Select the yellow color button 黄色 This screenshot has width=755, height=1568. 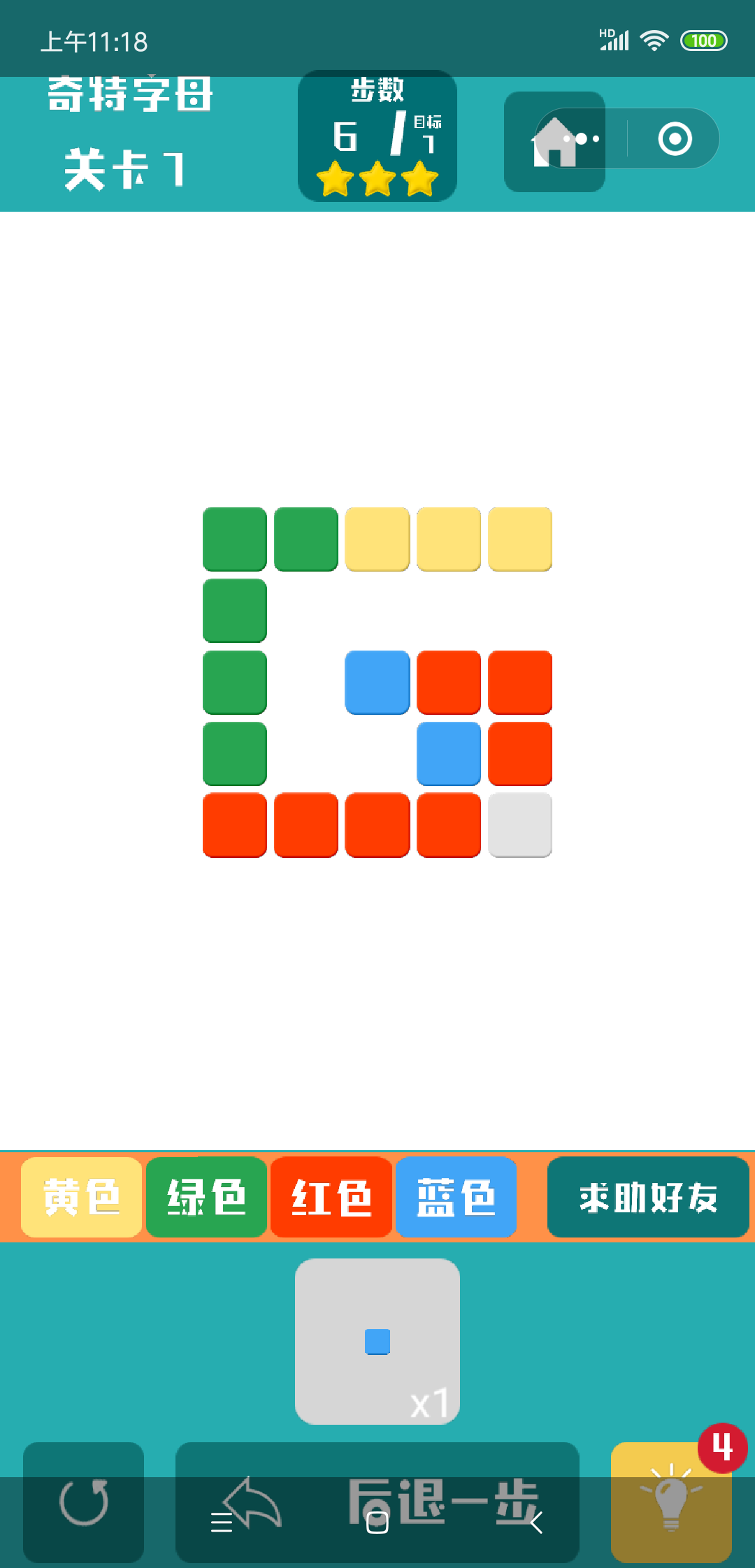click(x=81, y=1197)
